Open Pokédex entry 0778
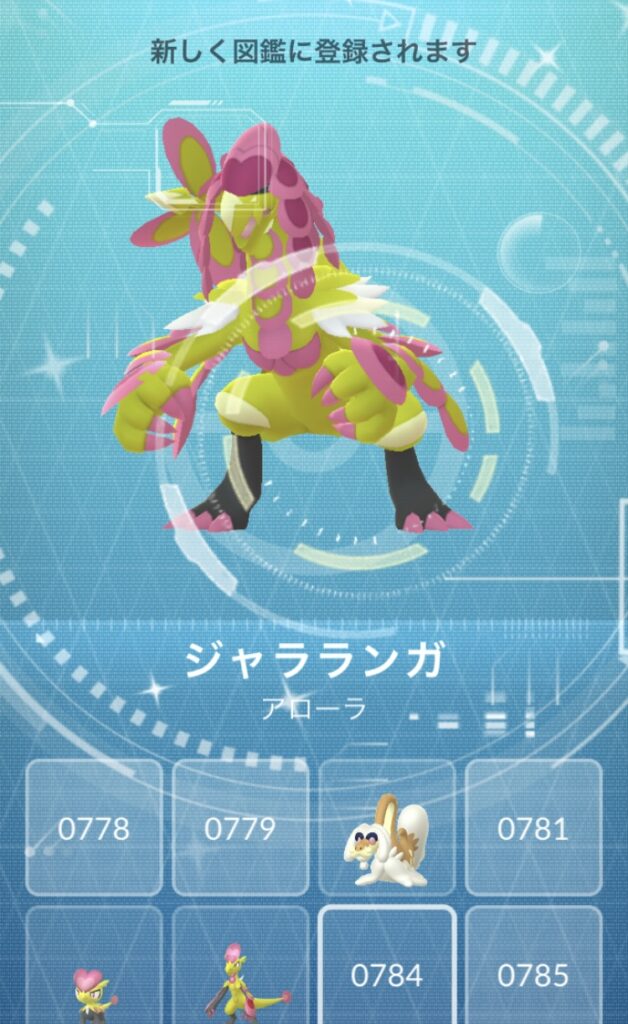This screenshot has height=1024, width=628. [x=94, y=828]
